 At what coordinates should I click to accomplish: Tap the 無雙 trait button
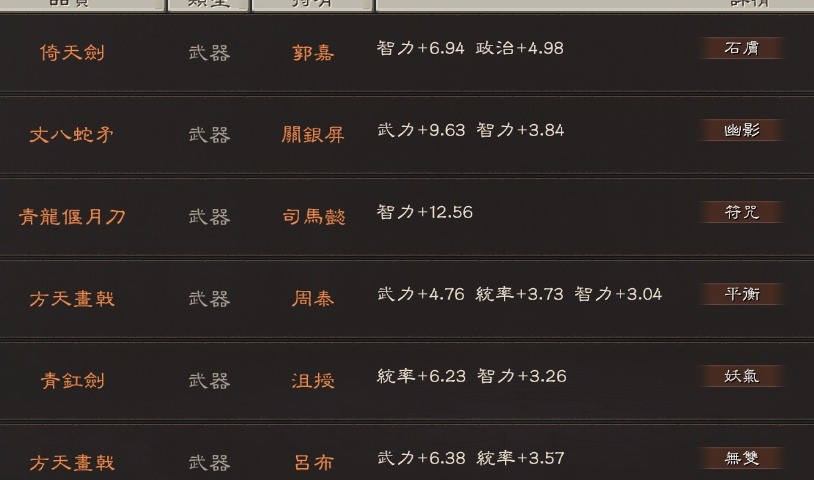tap(741, 458)
